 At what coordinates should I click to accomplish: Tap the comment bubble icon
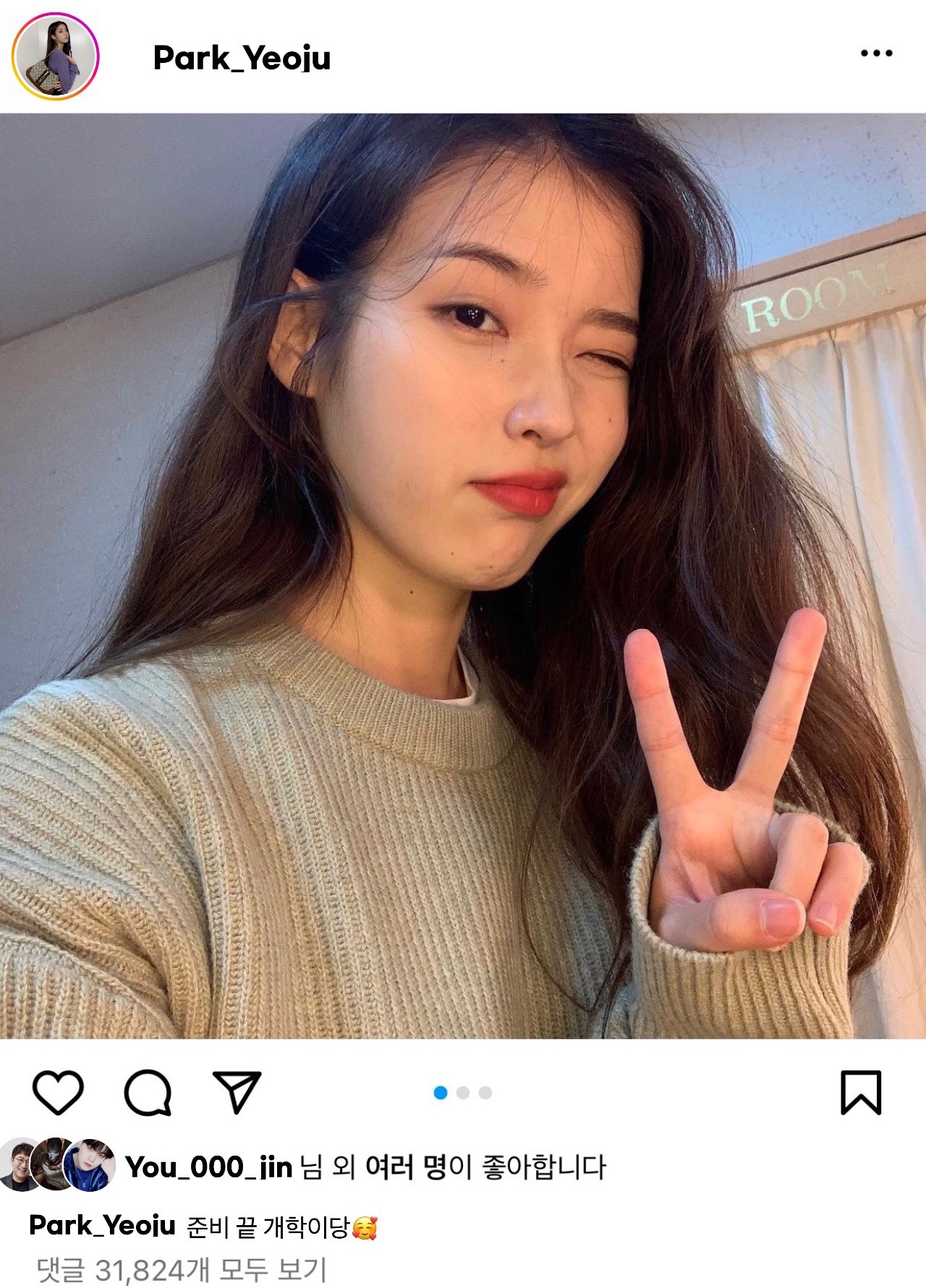pos(148,1092)
